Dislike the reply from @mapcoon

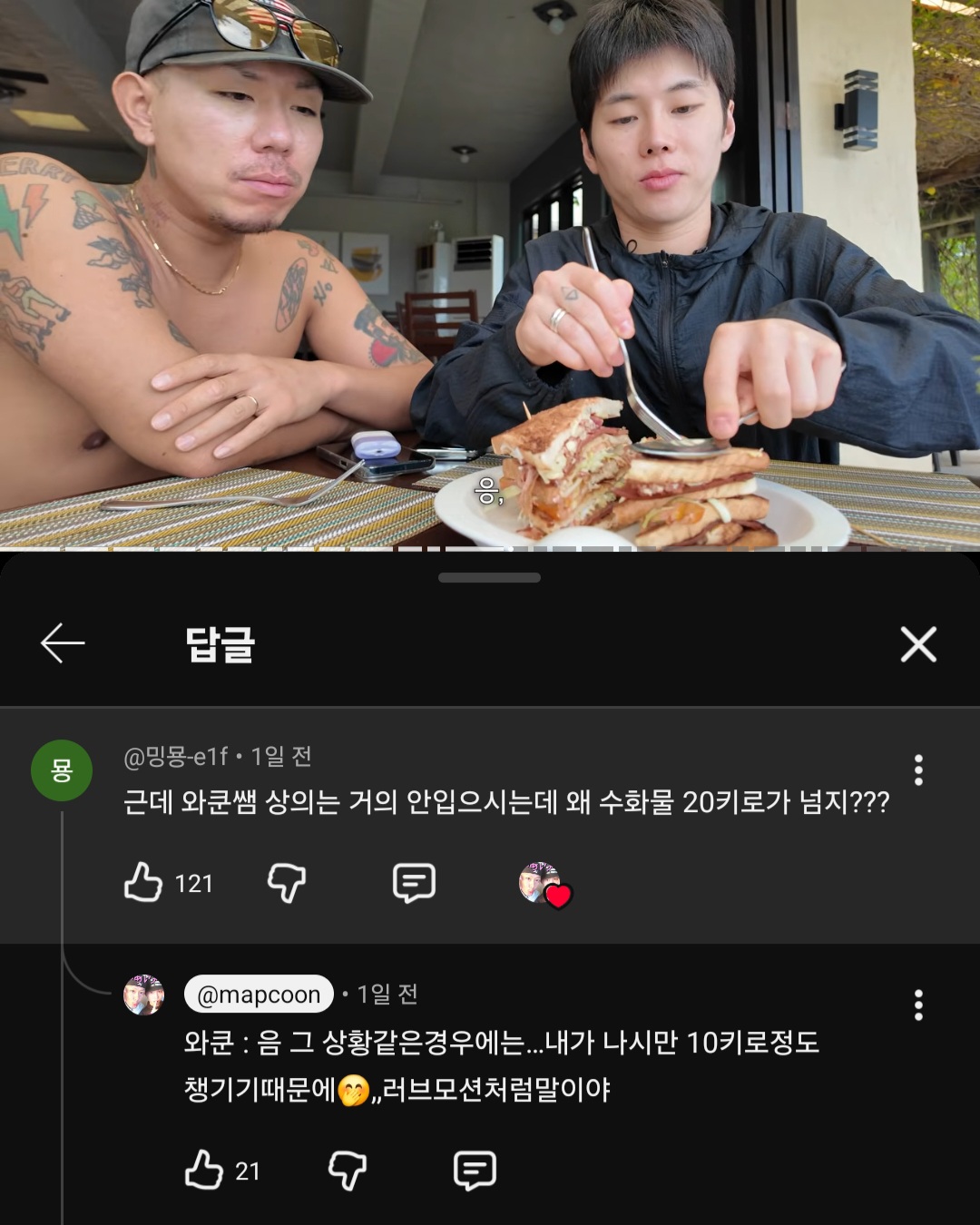(347, 1170)
